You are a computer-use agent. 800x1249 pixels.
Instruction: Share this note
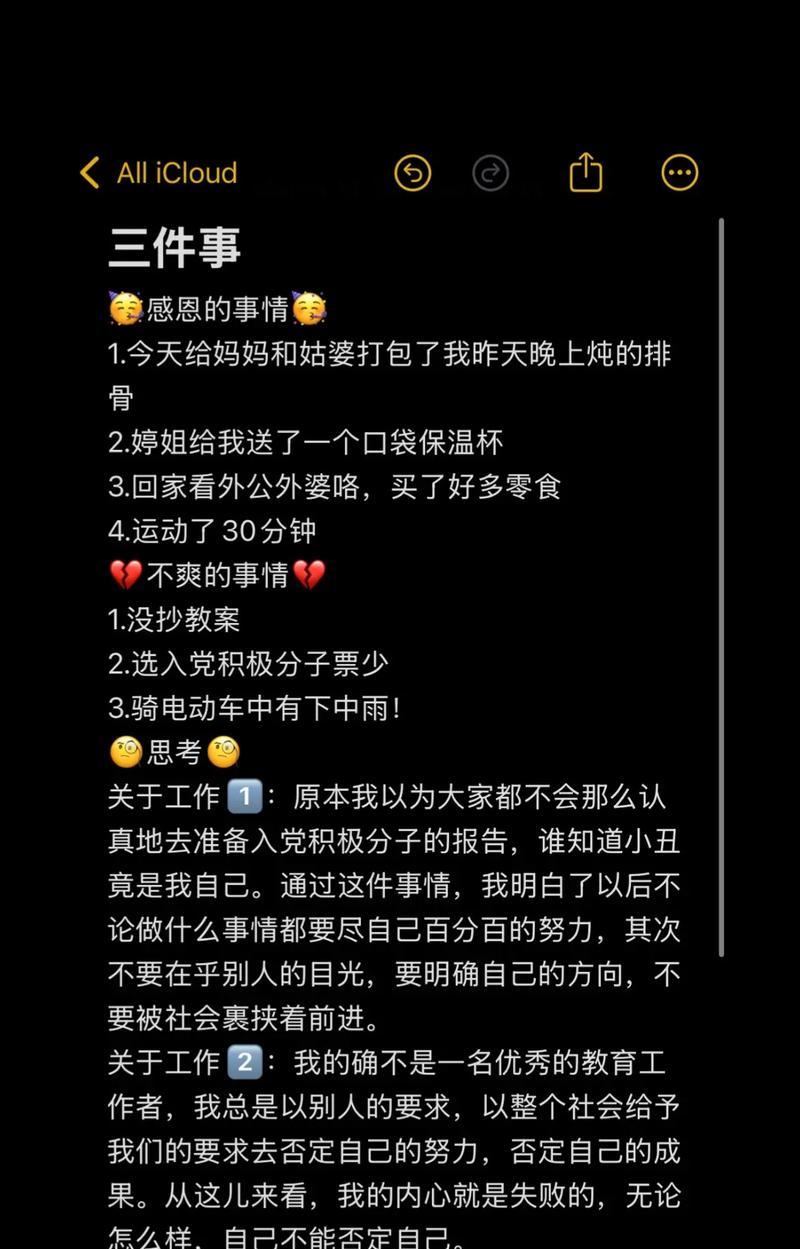coord(586,172)
